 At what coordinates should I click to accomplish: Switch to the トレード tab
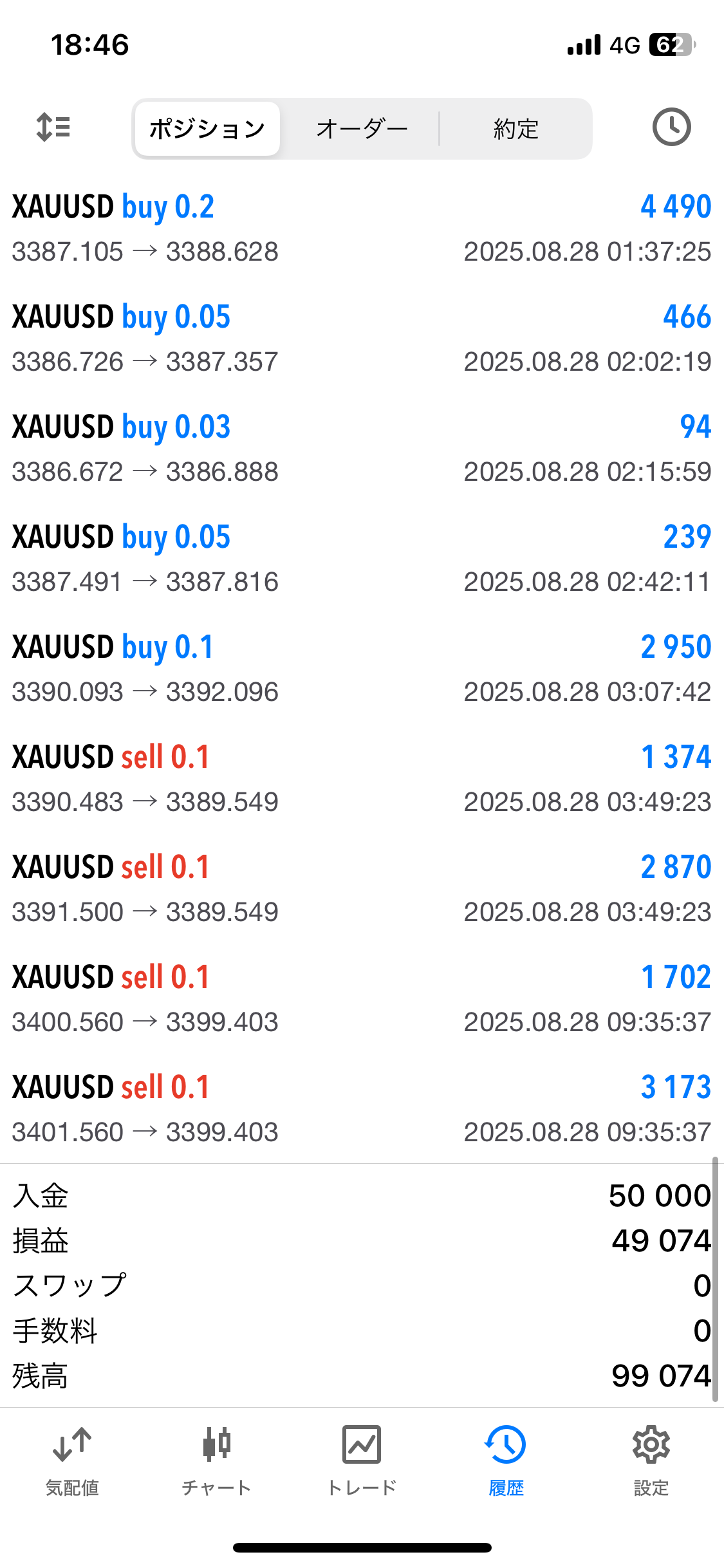coord(362,1461)
